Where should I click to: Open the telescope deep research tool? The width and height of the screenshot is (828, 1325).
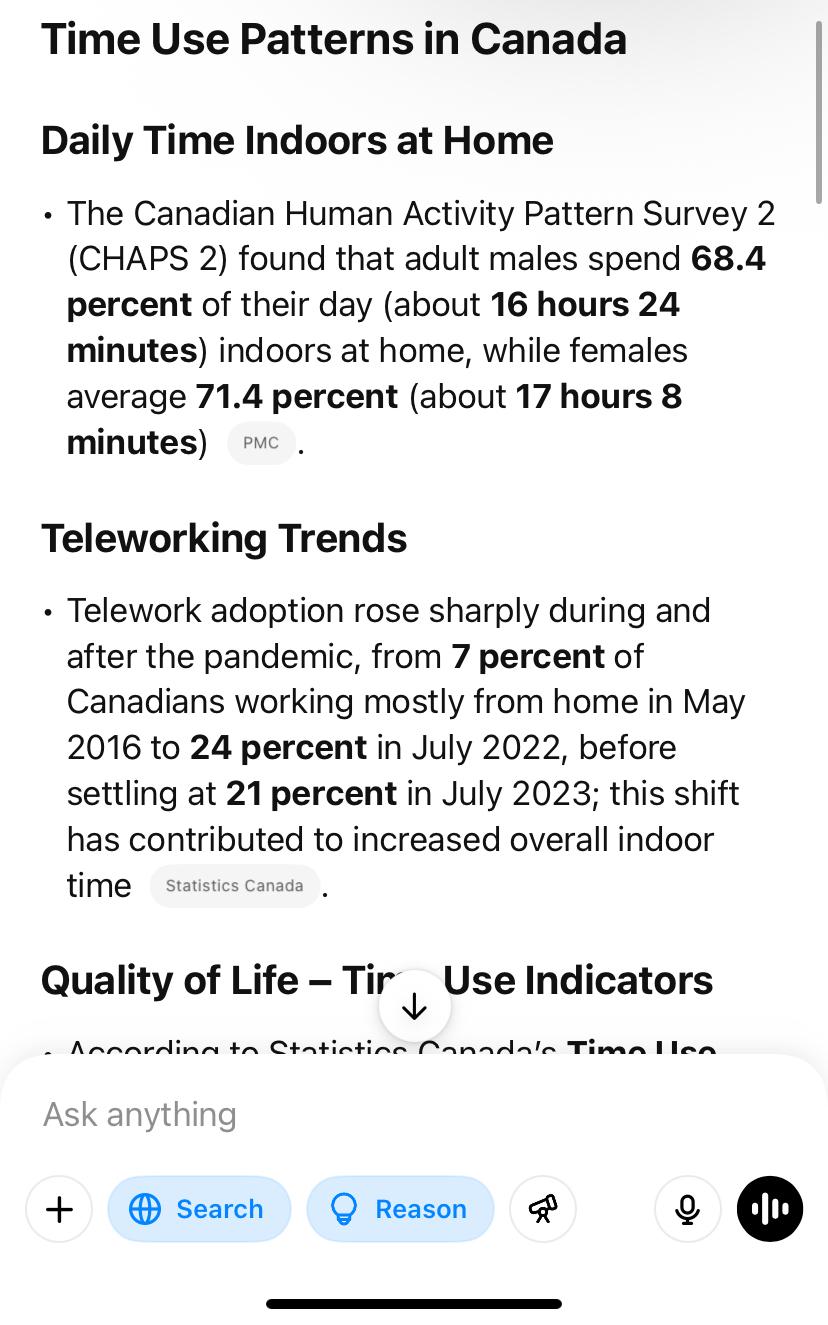click(543, 1209)
